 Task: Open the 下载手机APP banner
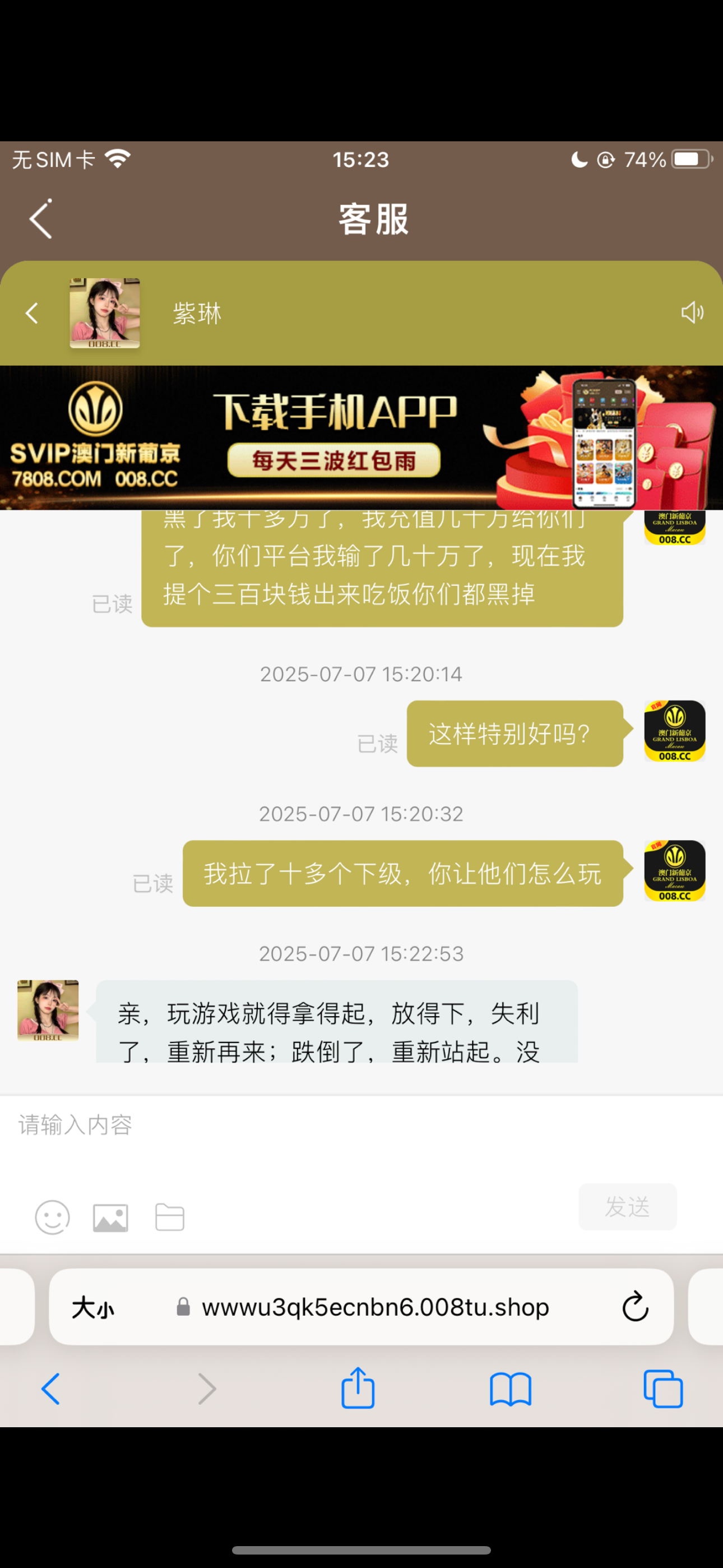coord(361,437)
